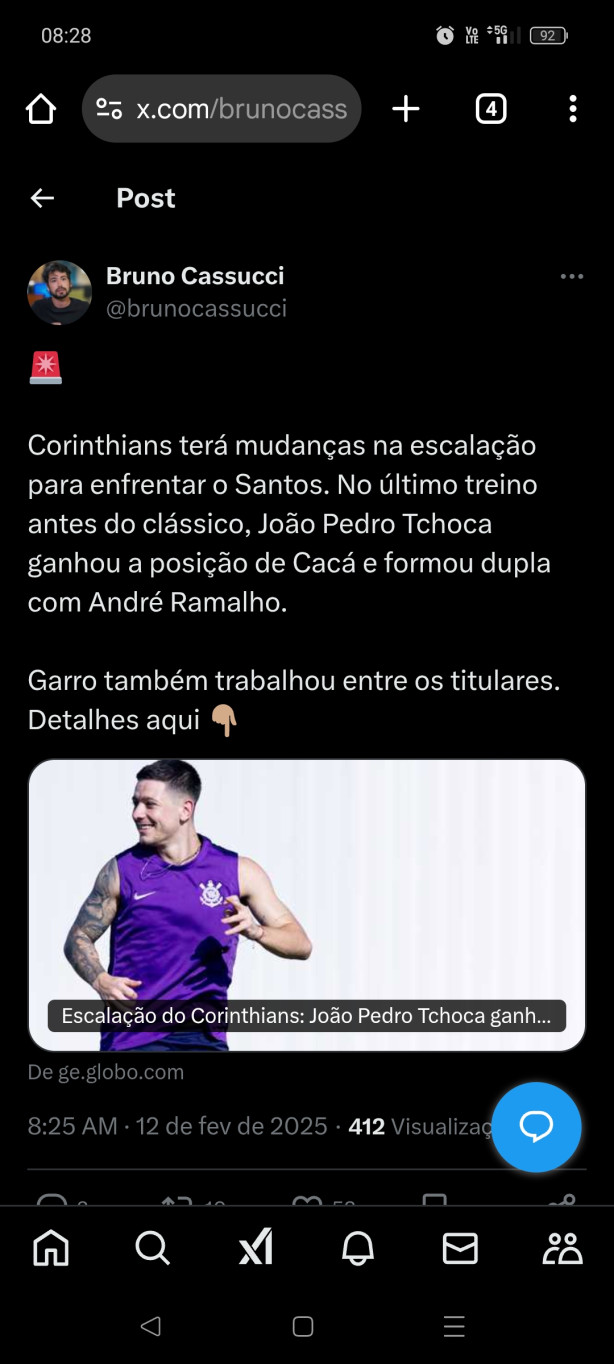
Task: Go back from the Post view
Action: click(42, 198)
